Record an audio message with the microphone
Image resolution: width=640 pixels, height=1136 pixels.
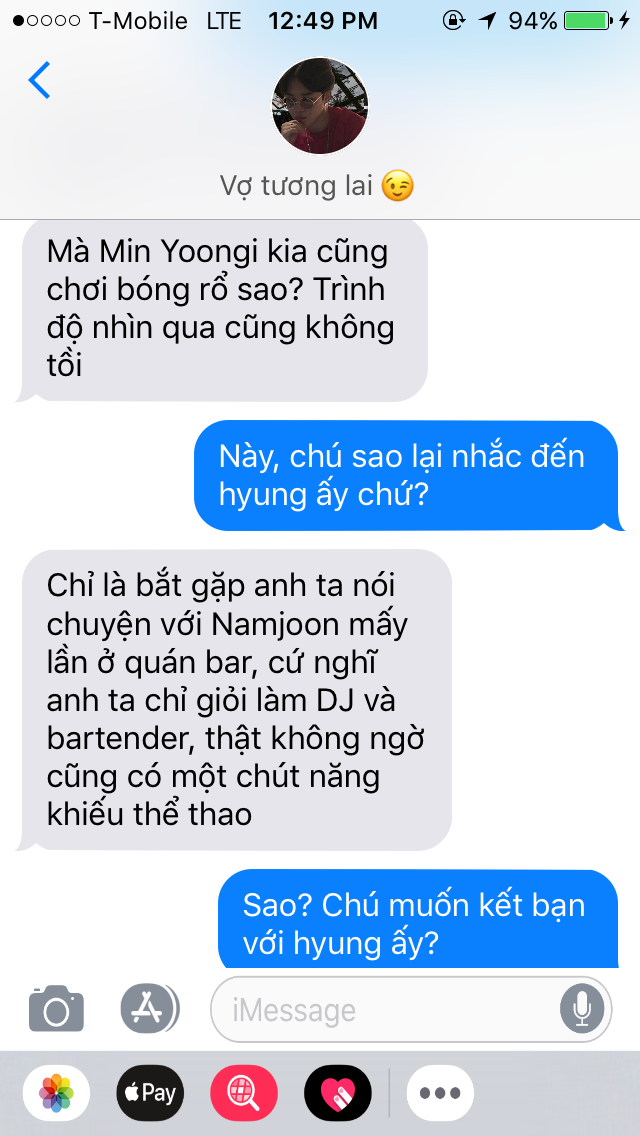click(581, 1009)
